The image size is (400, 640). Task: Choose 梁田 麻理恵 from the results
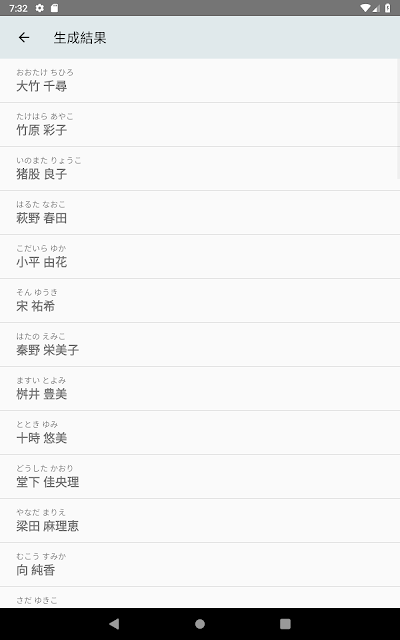click(x=200, y=521)
